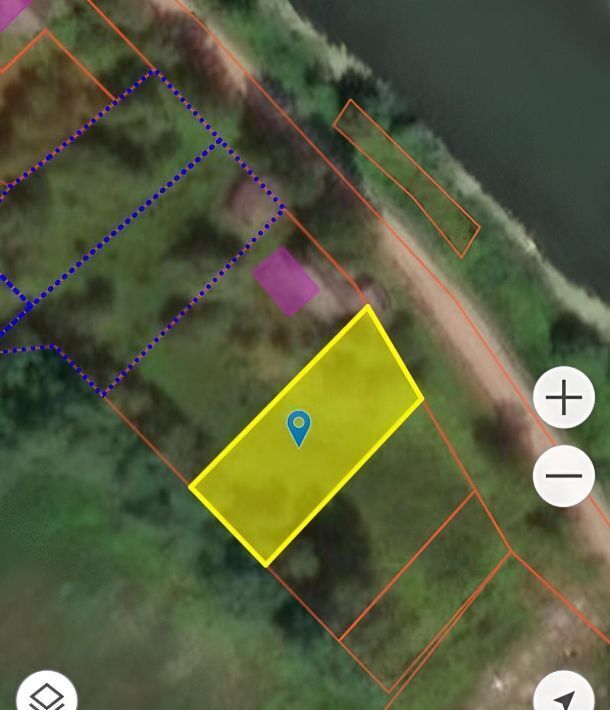Zoom in with the plus button
Image resolution: width=610 pixels, height=710 pixels.
tap(564, 398)
